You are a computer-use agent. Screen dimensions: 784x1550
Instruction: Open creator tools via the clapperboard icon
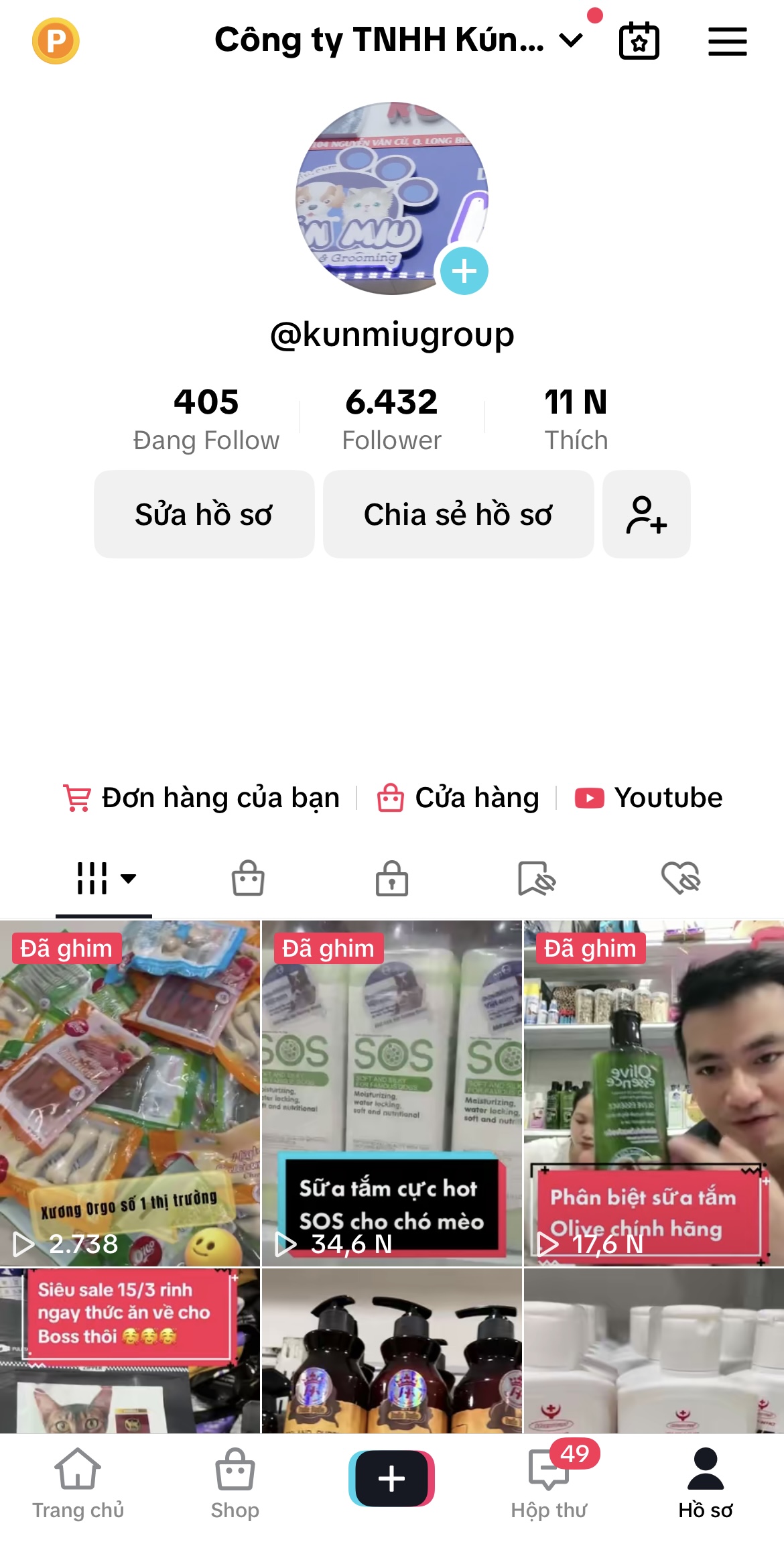pyautogui.click(x=639, y=41)
